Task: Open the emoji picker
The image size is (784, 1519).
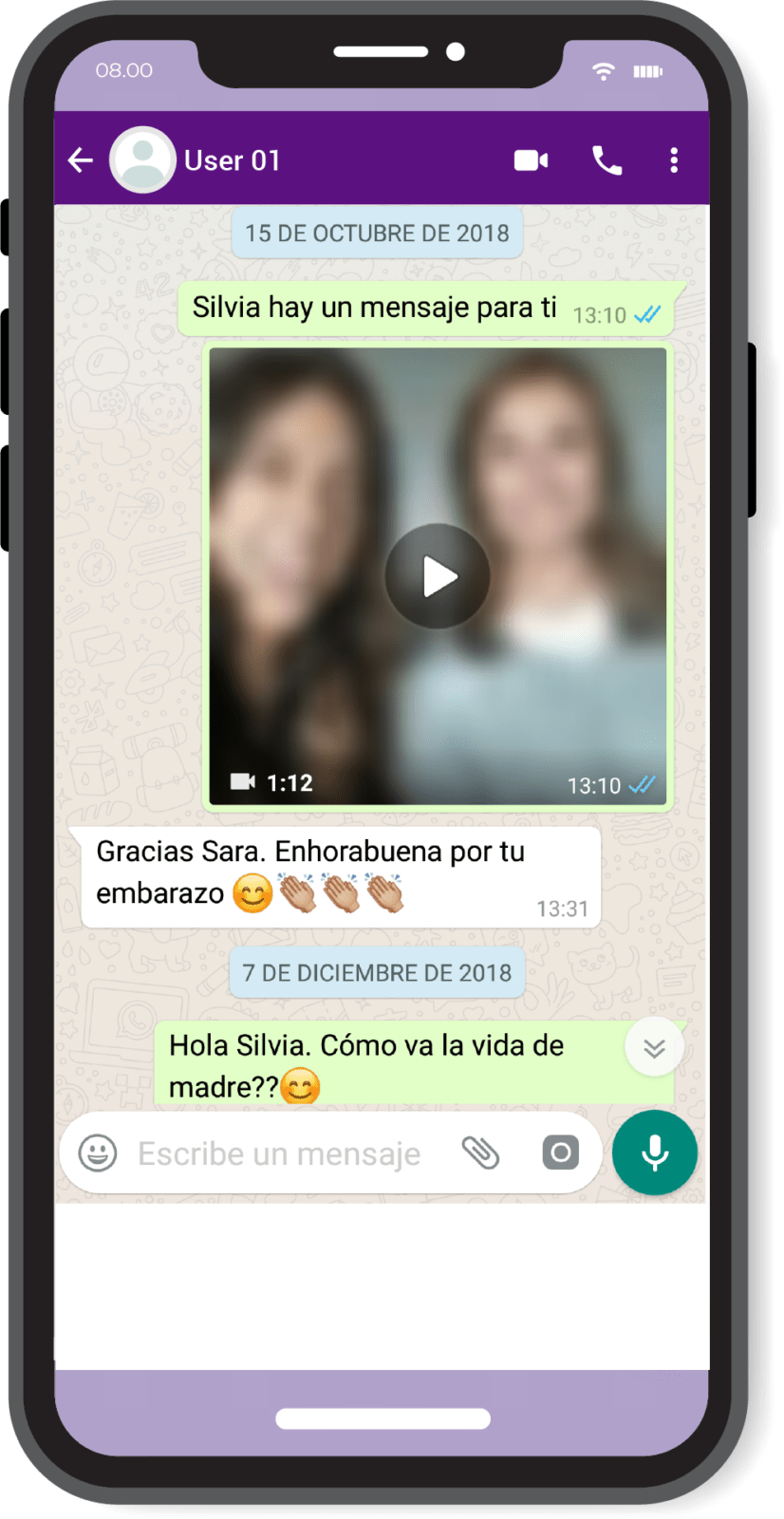Action: tap(96, 1153)
